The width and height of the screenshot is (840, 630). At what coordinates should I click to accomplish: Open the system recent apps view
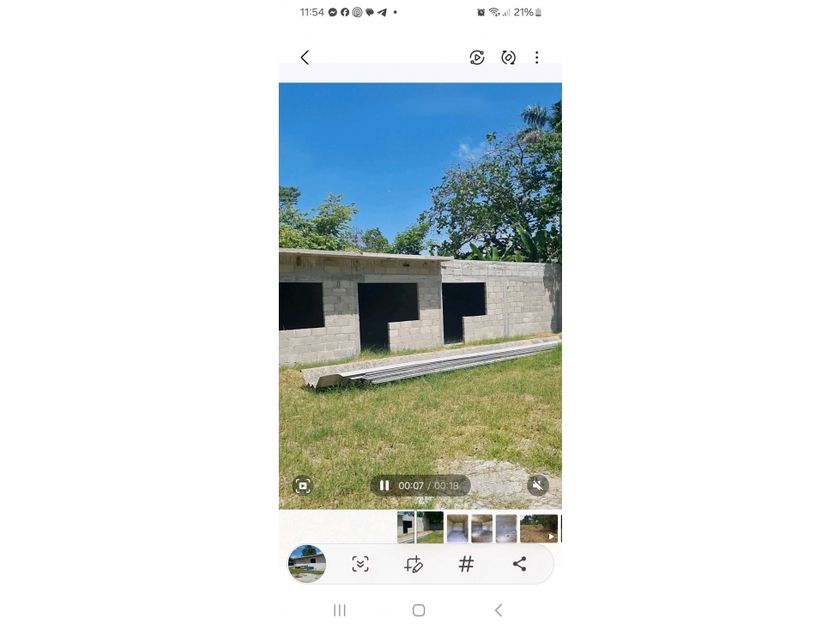(x=339, y=610)
